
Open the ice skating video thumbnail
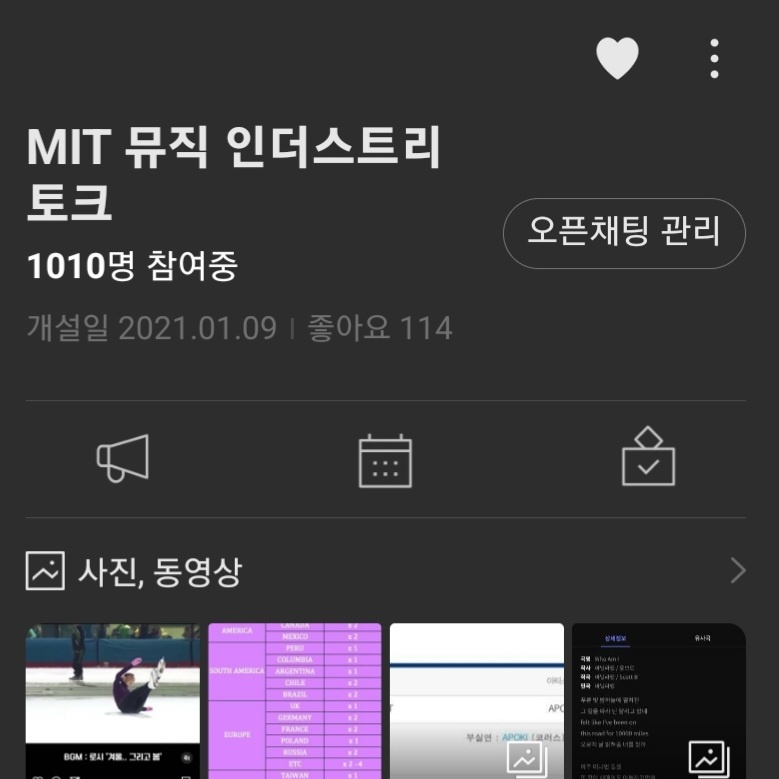113,700
